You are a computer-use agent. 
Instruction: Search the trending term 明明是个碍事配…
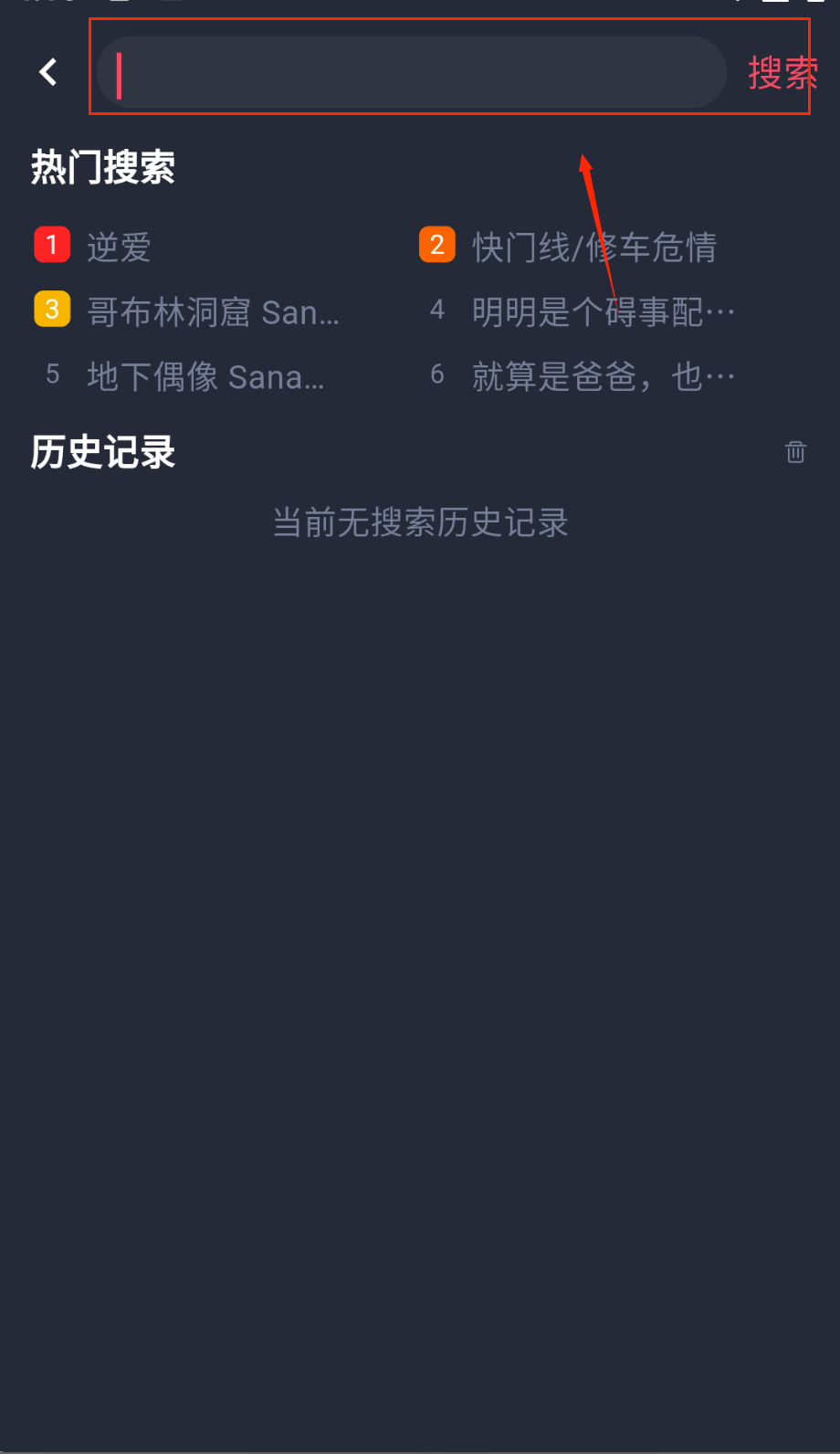[603, 312]
